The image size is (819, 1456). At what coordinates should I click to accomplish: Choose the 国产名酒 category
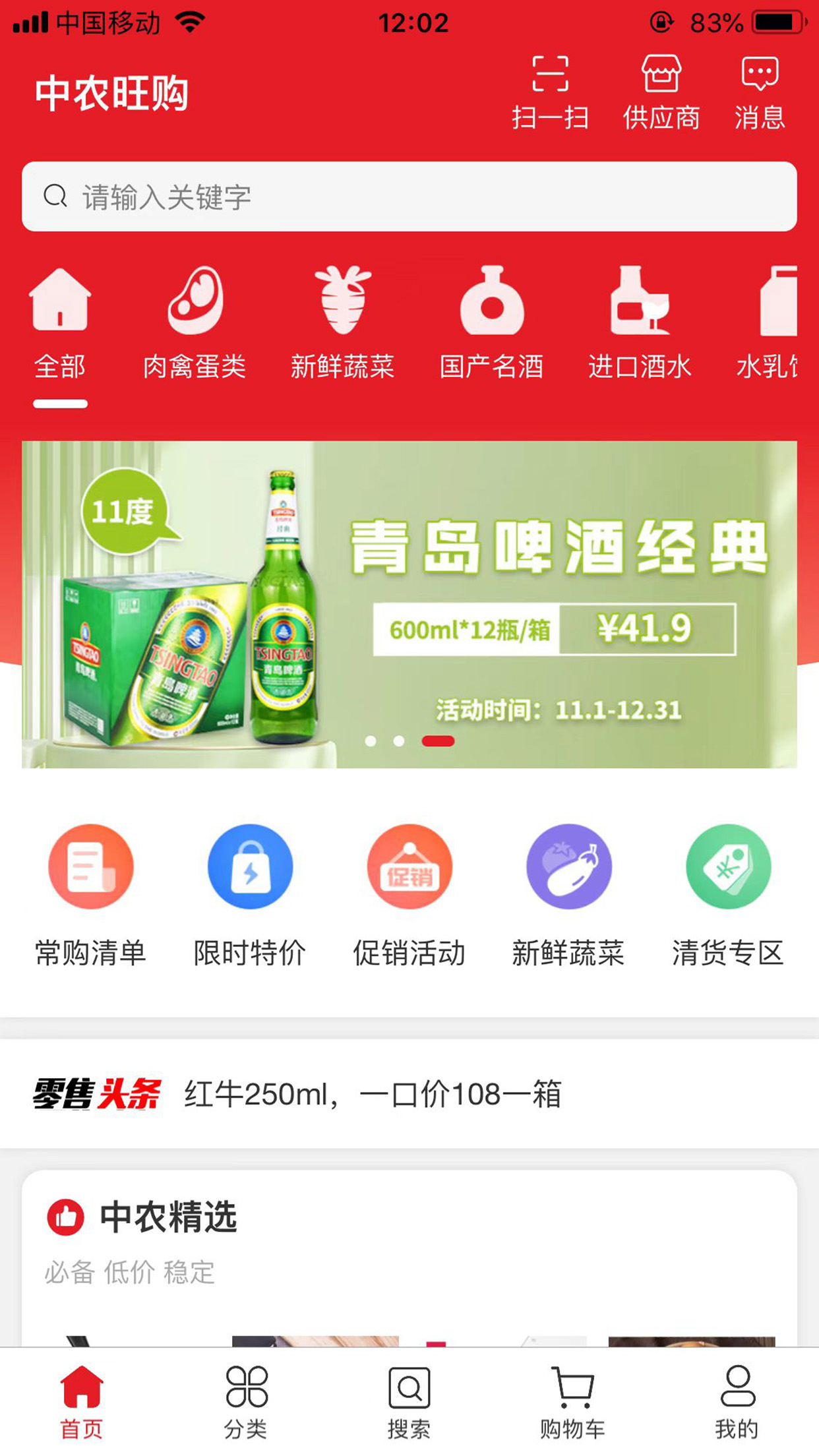coord(491,324)
